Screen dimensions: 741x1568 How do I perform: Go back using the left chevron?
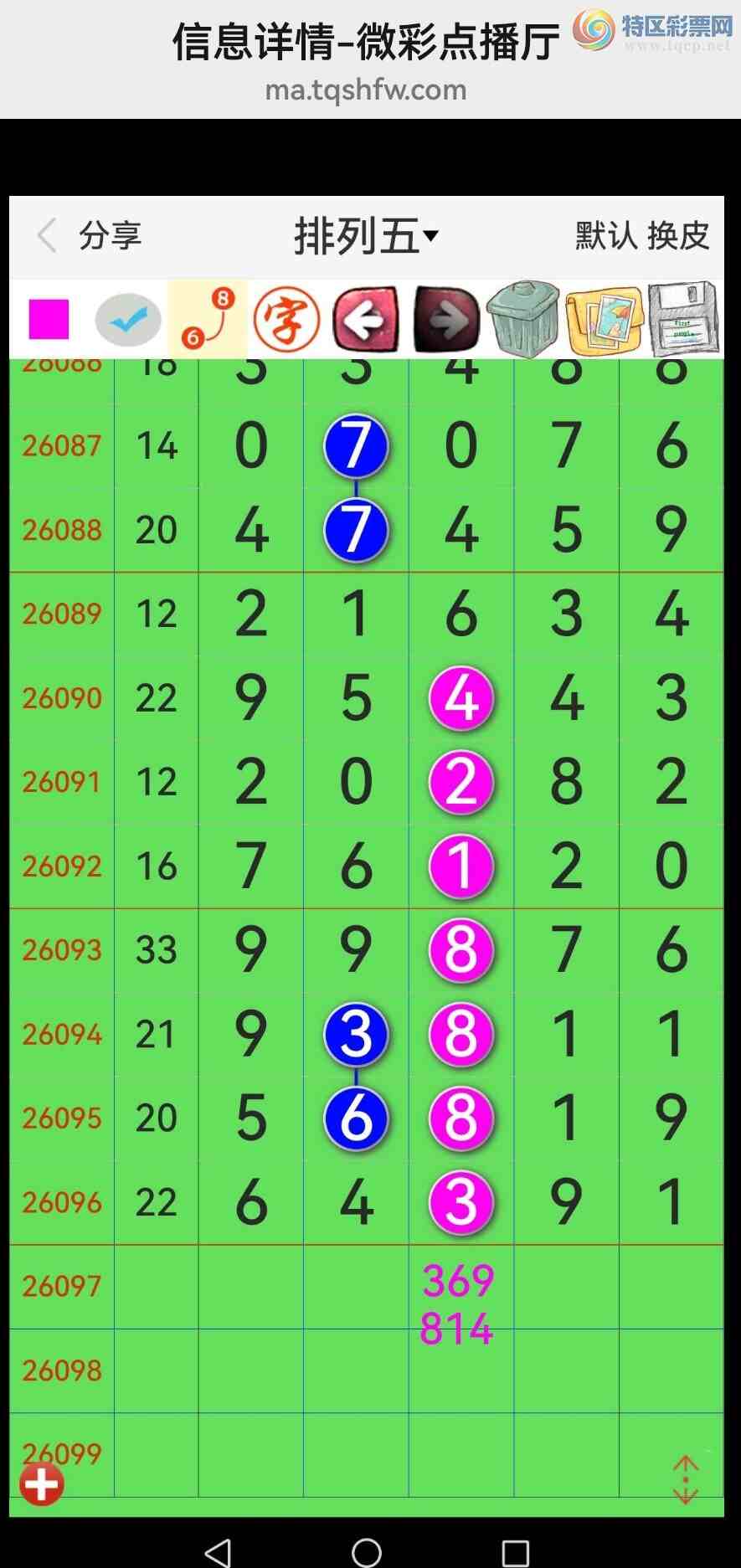pos(48,235)
